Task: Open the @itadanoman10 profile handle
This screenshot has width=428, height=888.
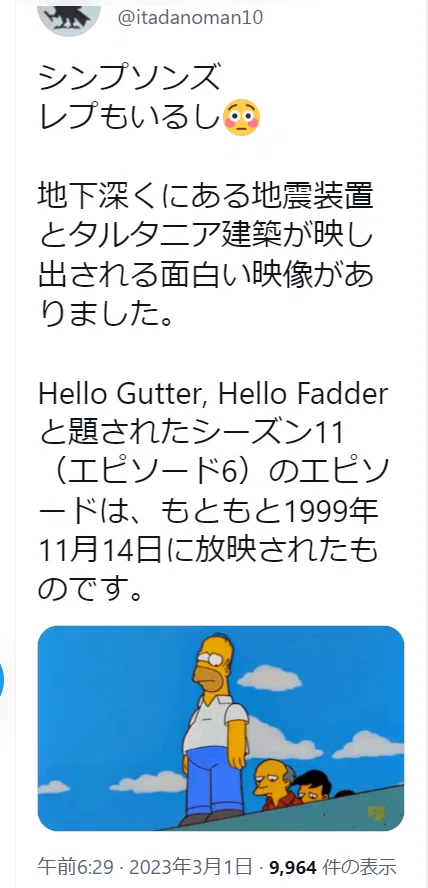Action: pyautogui.click(x=190, y=17)
